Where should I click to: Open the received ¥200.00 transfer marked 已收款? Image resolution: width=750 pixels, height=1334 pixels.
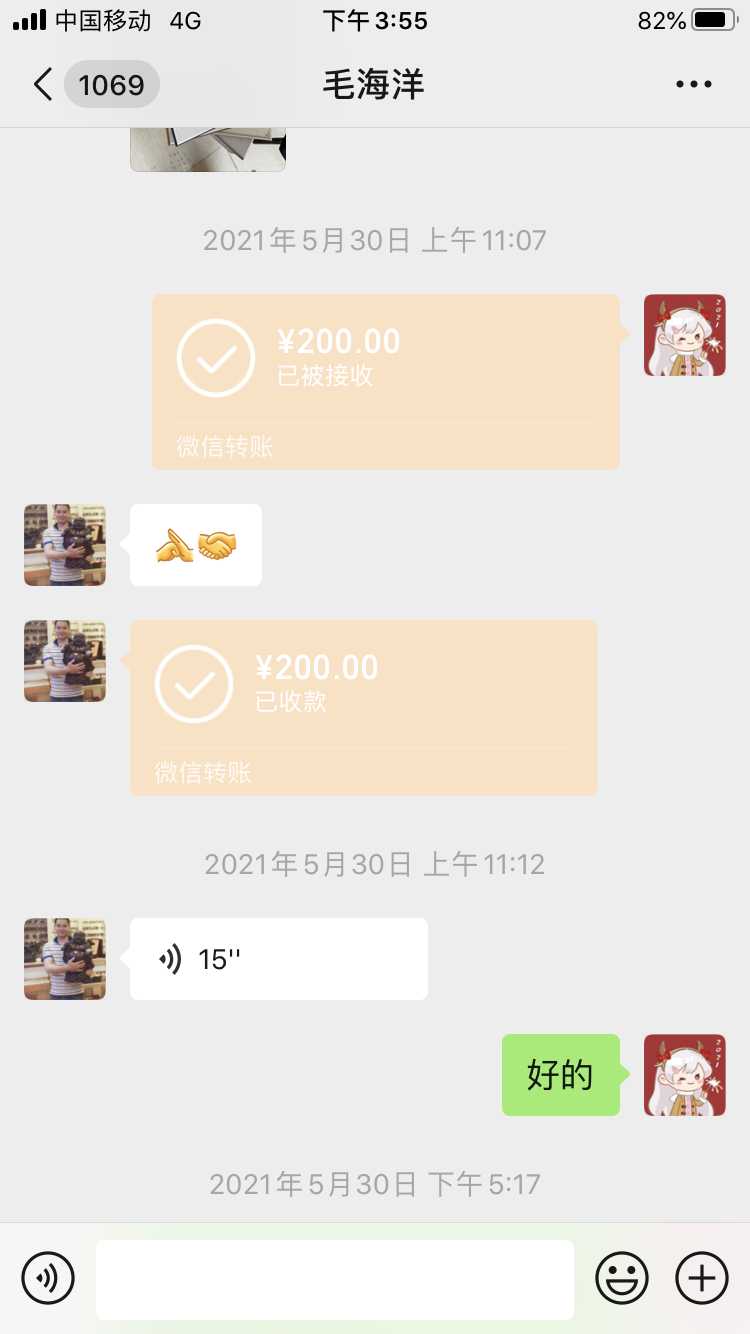click(363, 707)
